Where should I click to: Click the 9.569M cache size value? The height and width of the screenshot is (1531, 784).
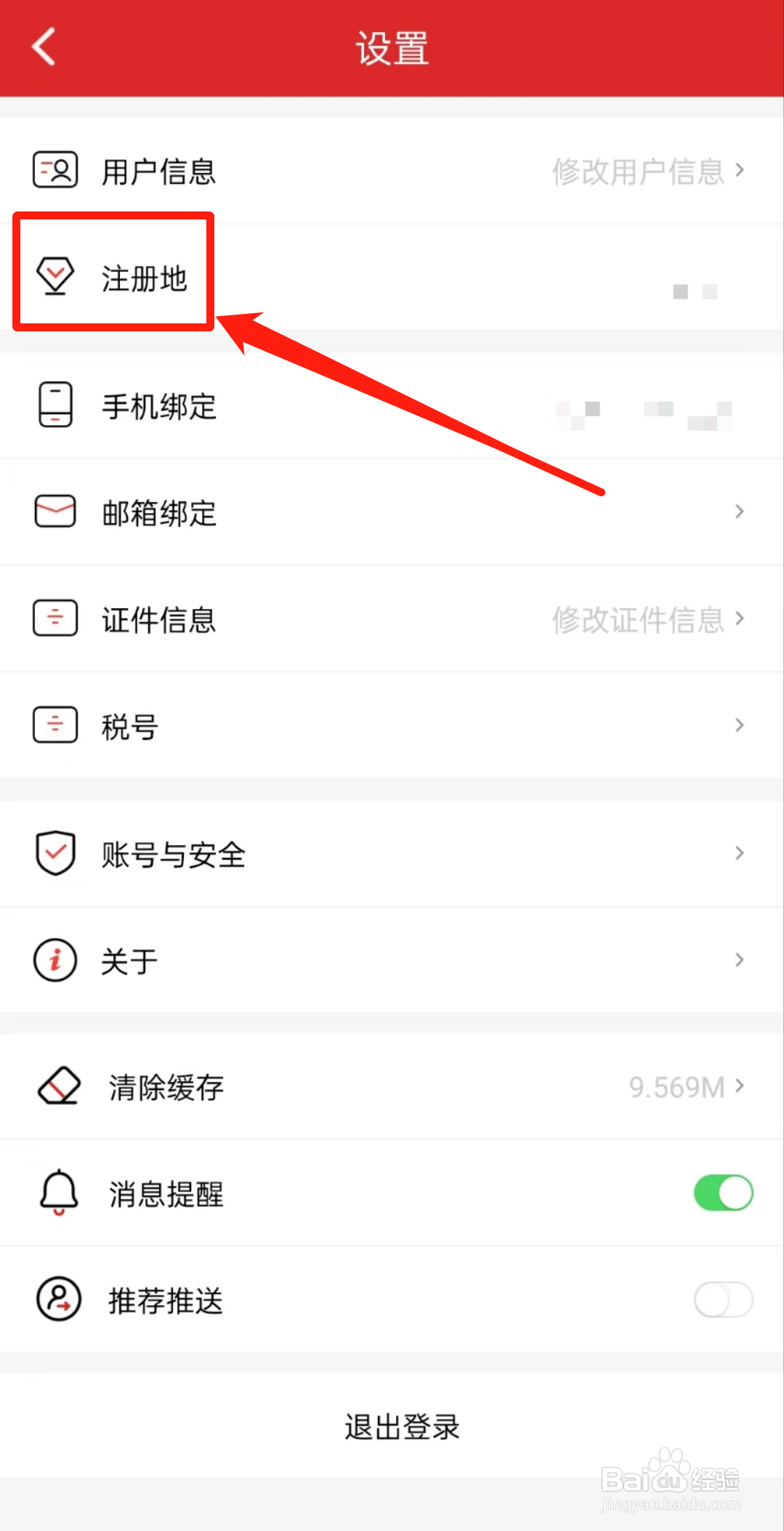point(677,1086)
